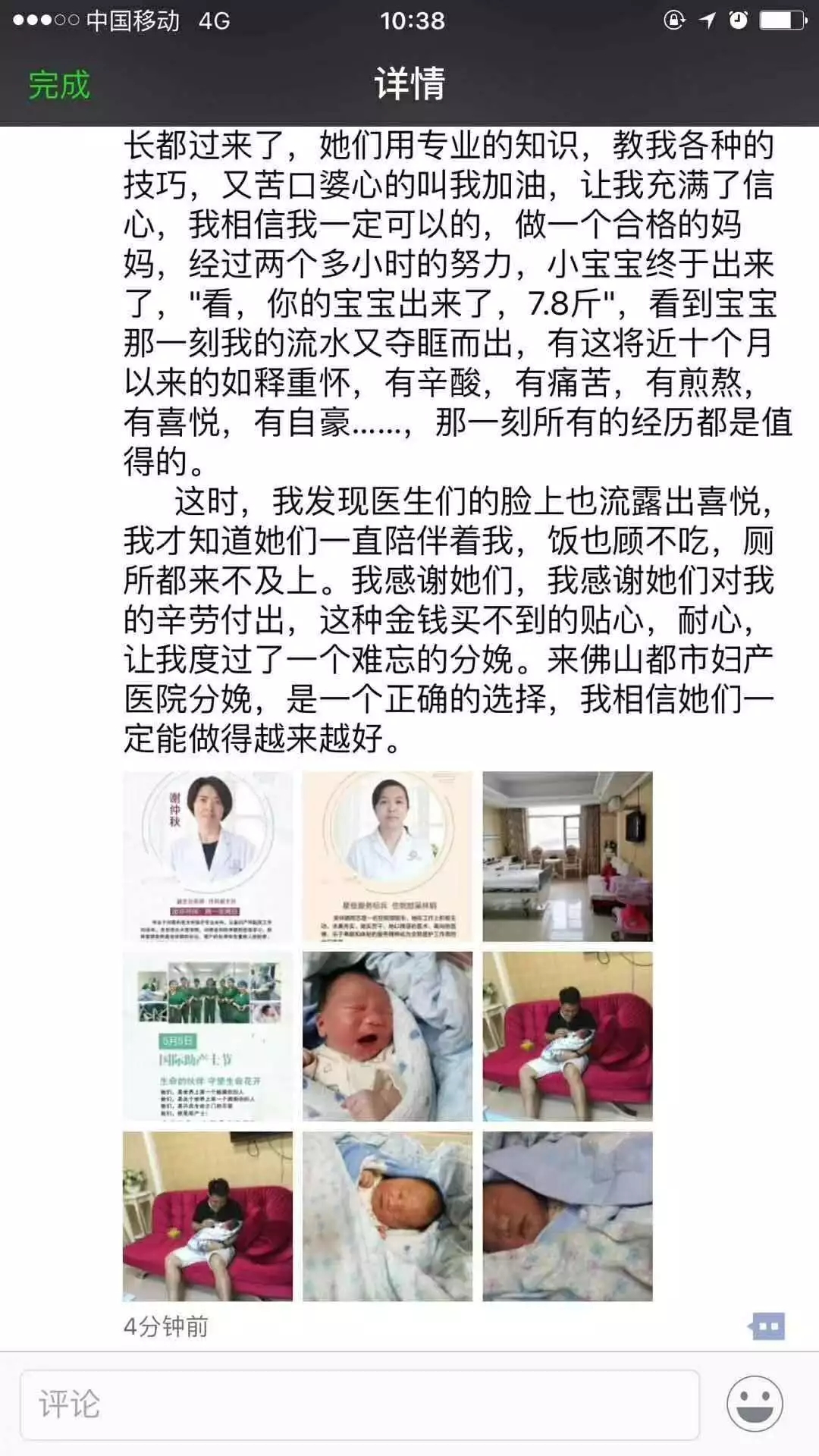Open the middle-row photo of man on sofa
This screenshot has width=819, height=1456.
pyautogui.click(x=567, y=1036)
